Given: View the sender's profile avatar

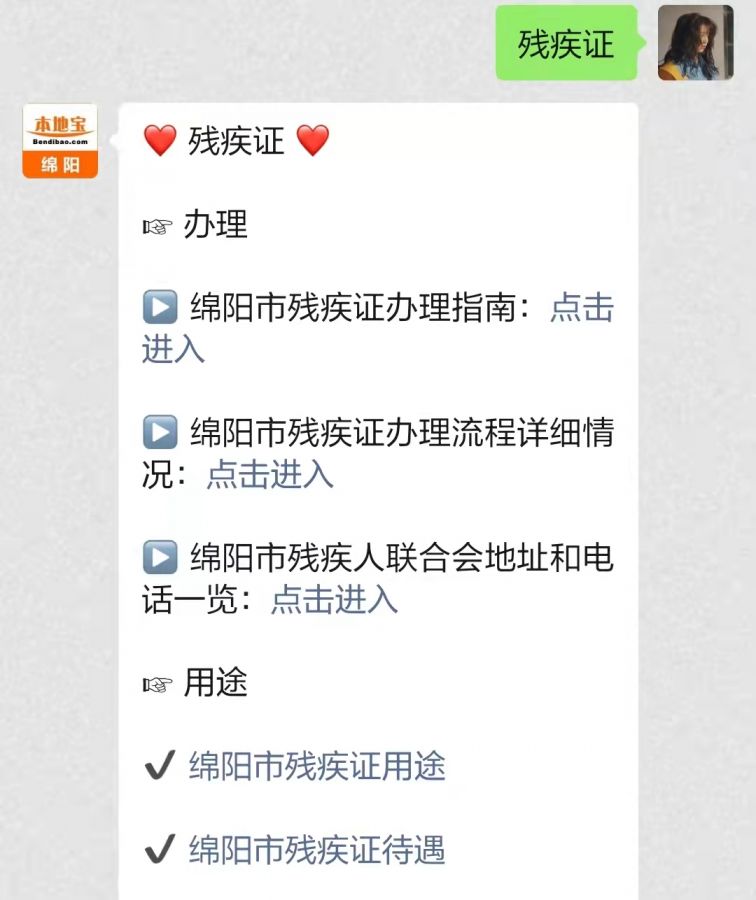Looking at the screenshot, I should point(695,42).
